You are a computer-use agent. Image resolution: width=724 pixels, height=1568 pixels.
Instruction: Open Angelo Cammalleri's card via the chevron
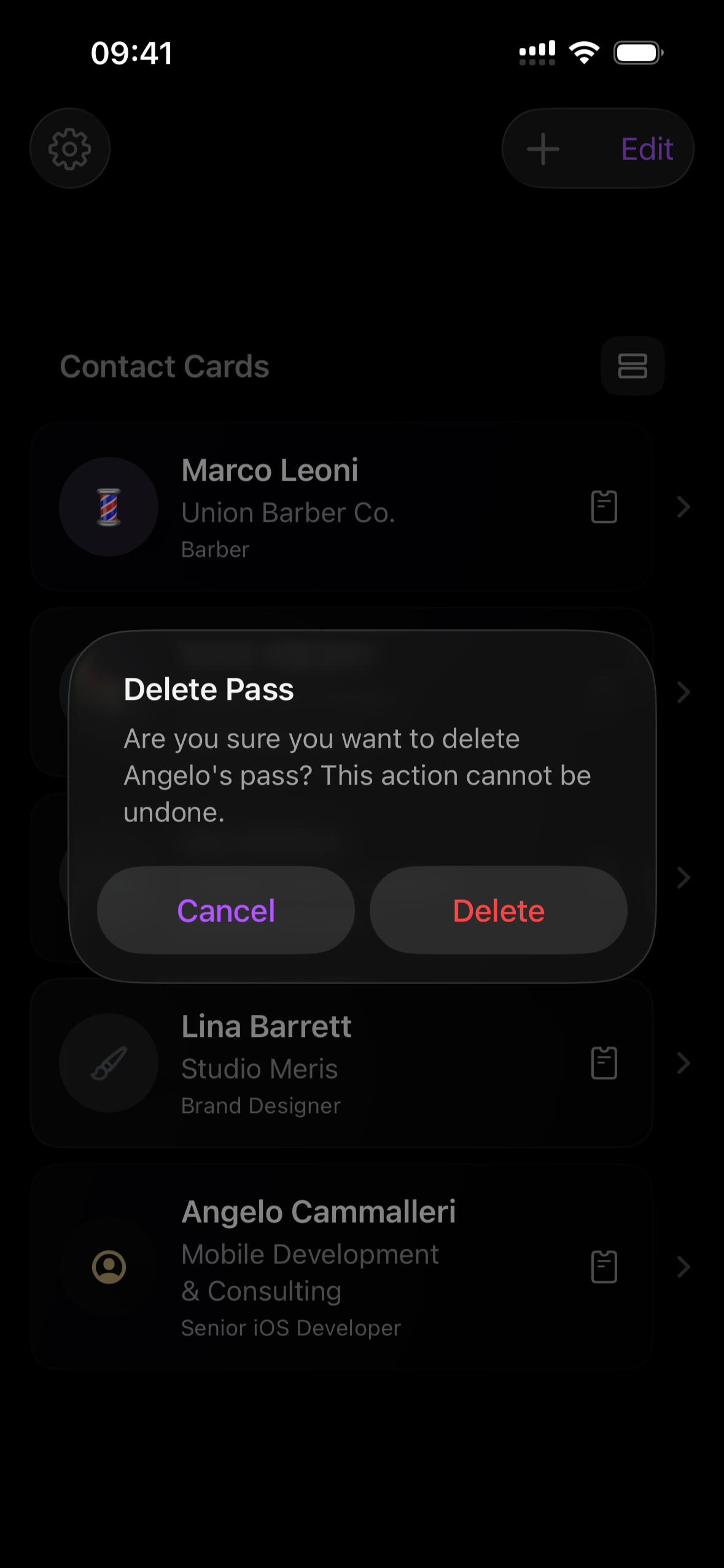pos(683,1267)
